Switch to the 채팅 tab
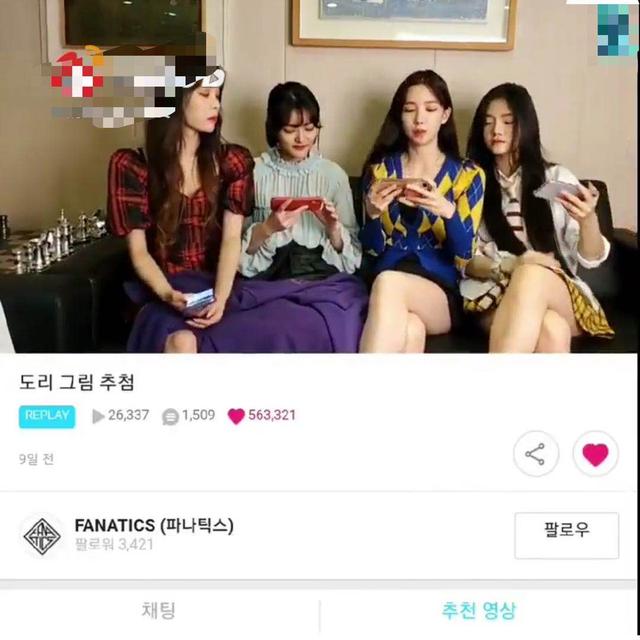 click(160, 610)
